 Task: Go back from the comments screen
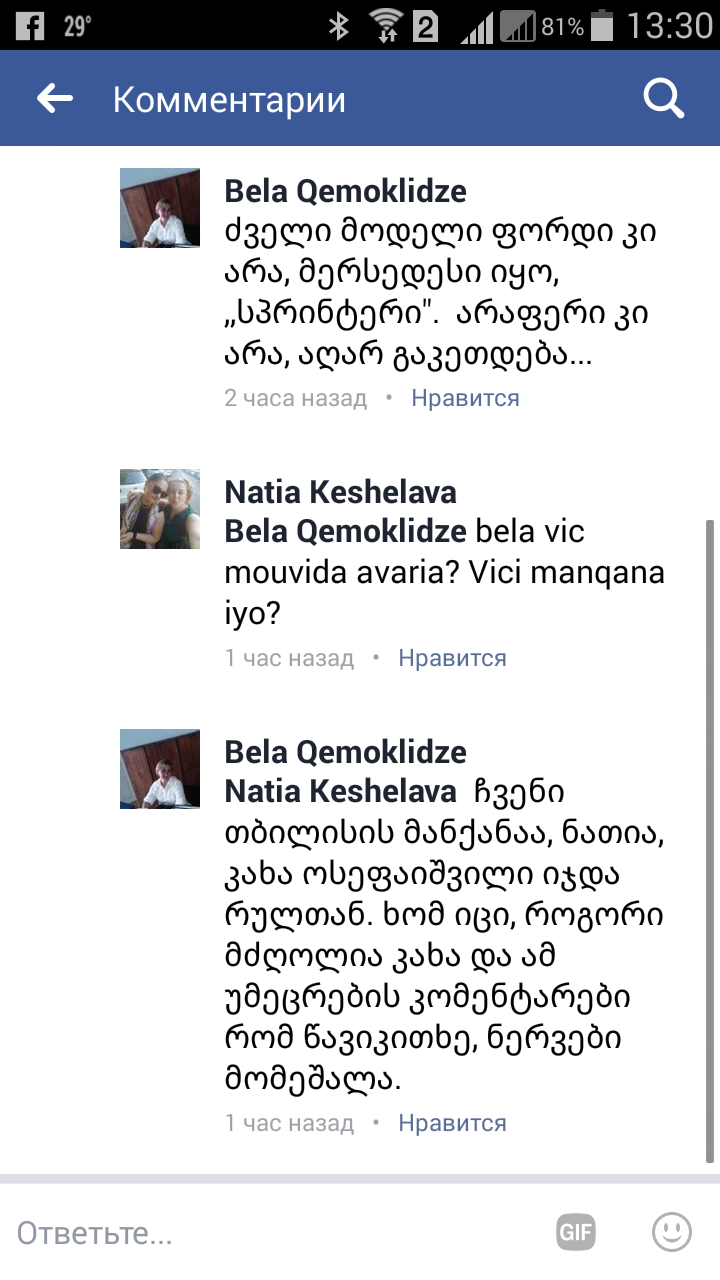coord(55,99)
